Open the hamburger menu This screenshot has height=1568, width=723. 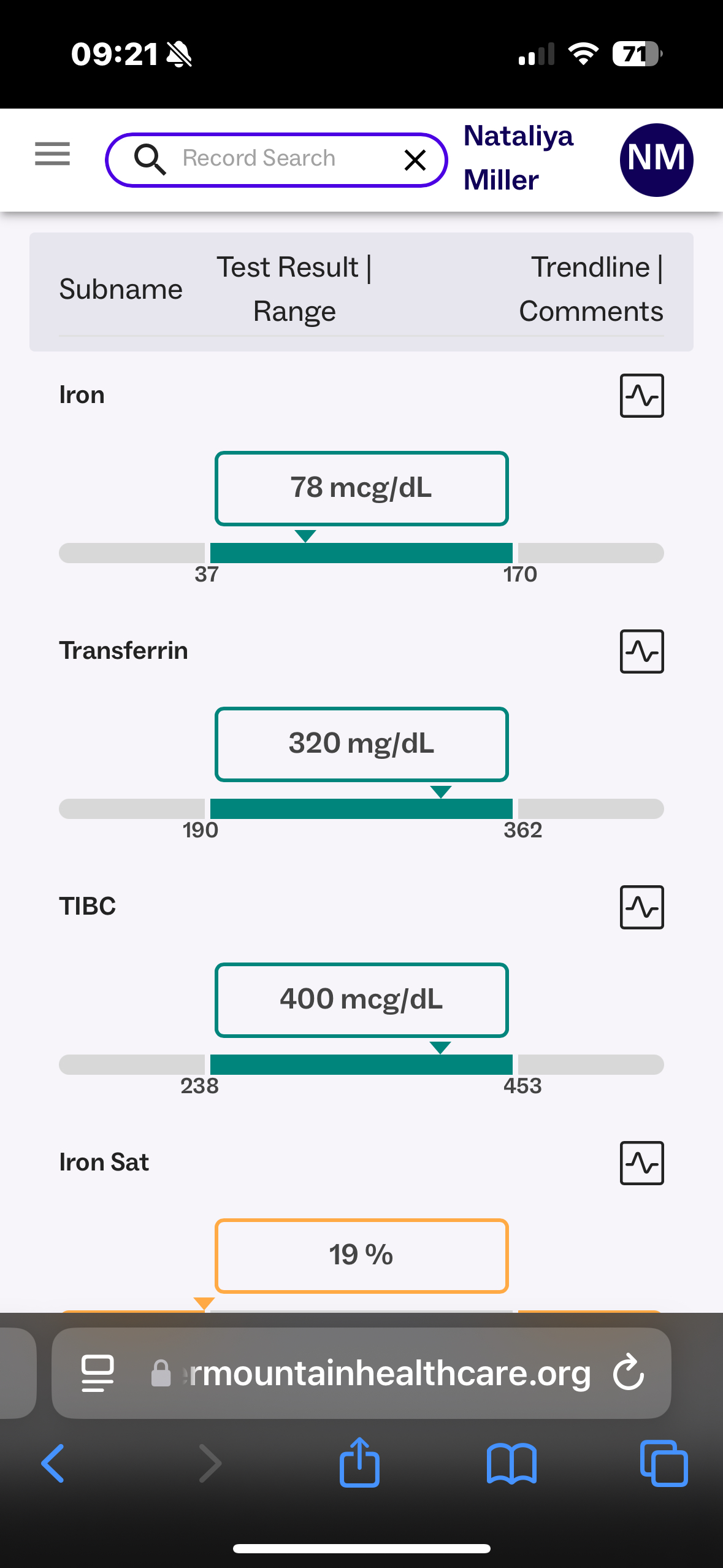click(52, 153)
